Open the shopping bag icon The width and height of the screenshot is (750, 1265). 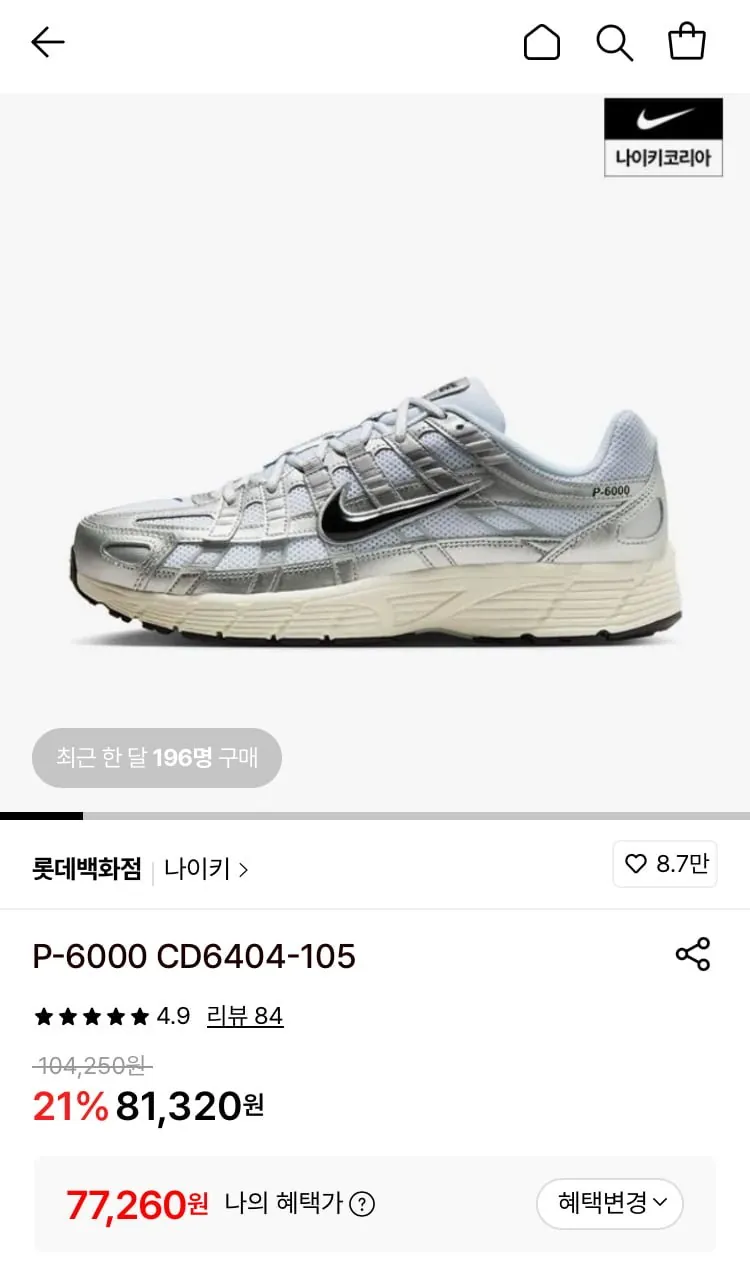(x=686, y=42)
